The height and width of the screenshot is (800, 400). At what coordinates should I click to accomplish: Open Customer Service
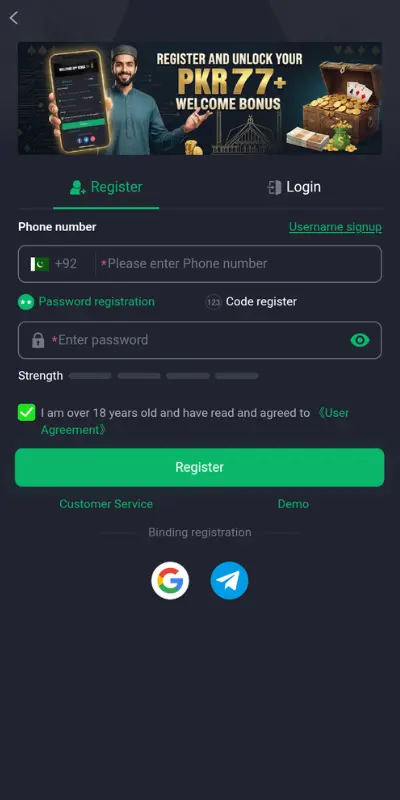tap(106, 504)
